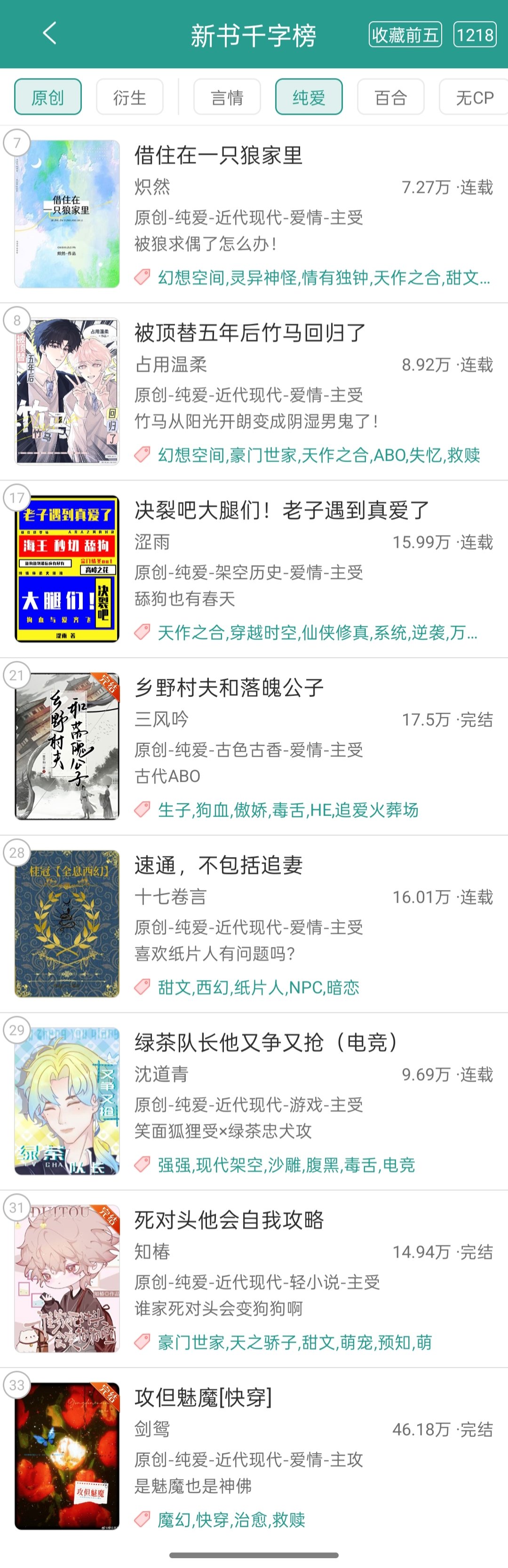Switch to the 衍生 filter

129,97
